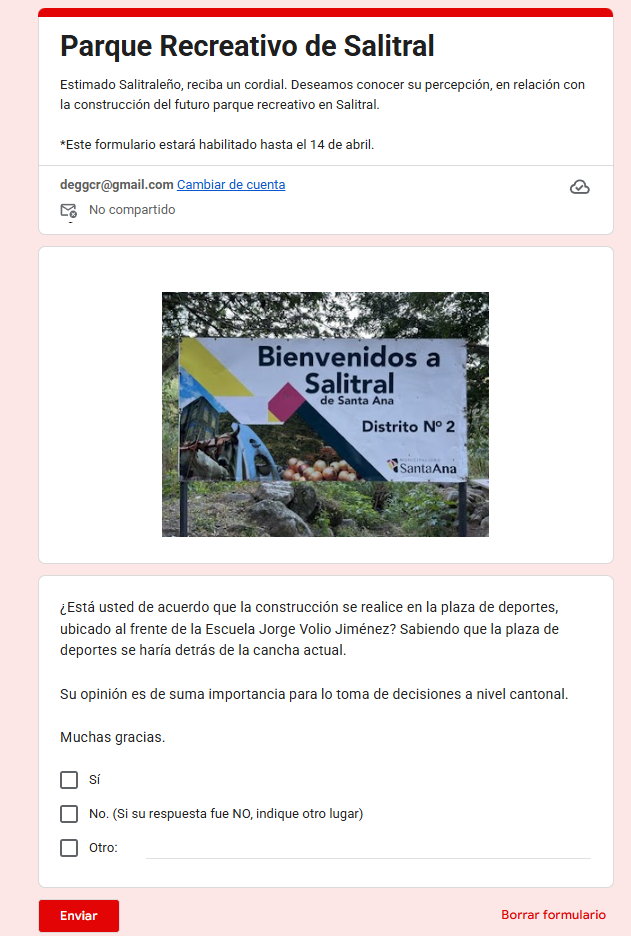Tap the cloud save status icon
The width and height of the screenshot is (631, 936).
[x=580, y=187]
